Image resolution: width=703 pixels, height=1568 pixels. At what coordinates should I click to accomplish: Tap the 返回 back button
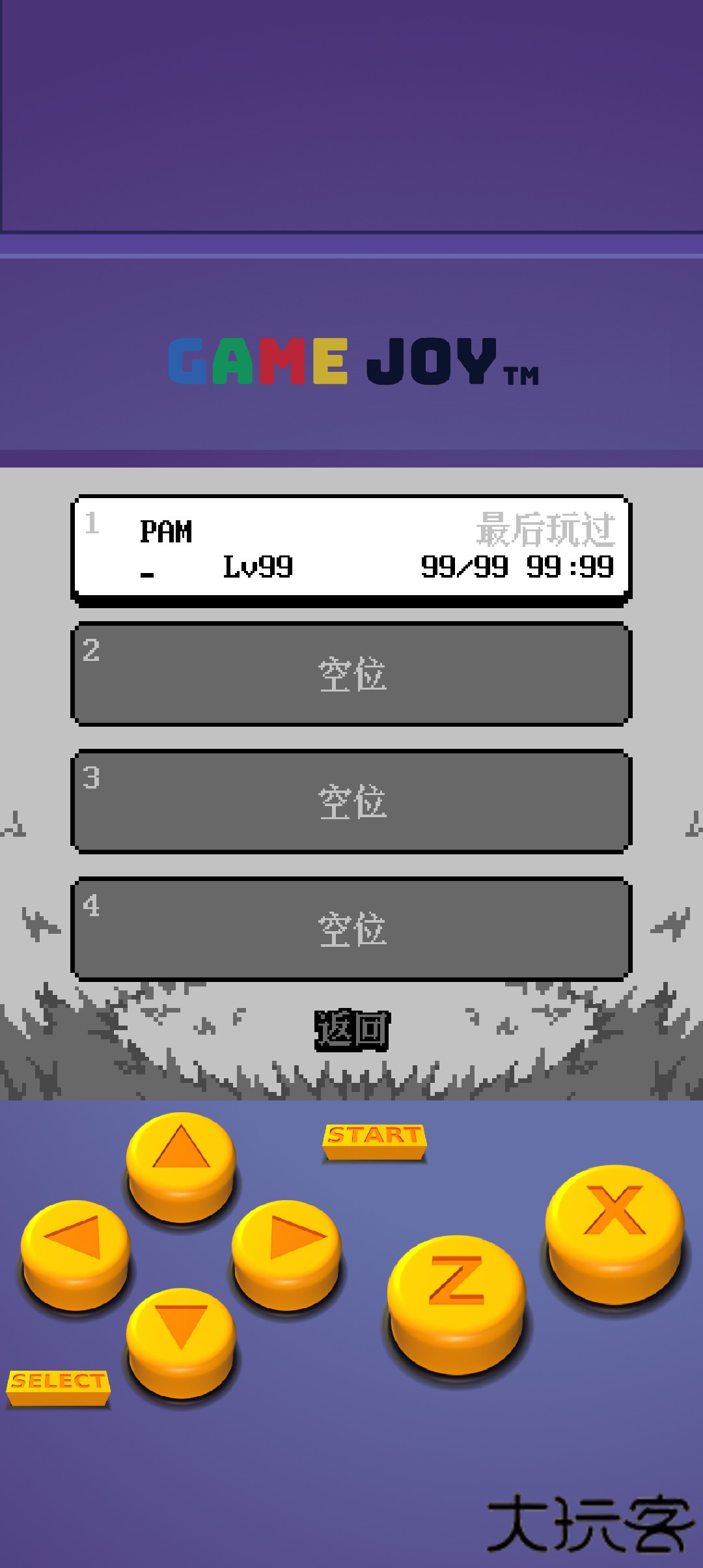click(352, 1030)
